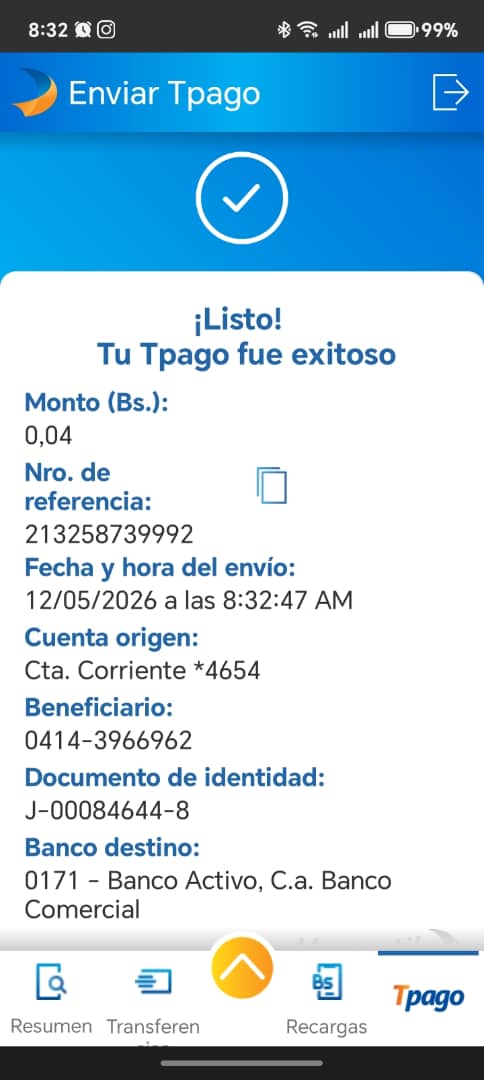The width and height of the screenshot is (484, 1080).
Task: Tap the logout icon in the header
Action: click(x=450, y=92)
